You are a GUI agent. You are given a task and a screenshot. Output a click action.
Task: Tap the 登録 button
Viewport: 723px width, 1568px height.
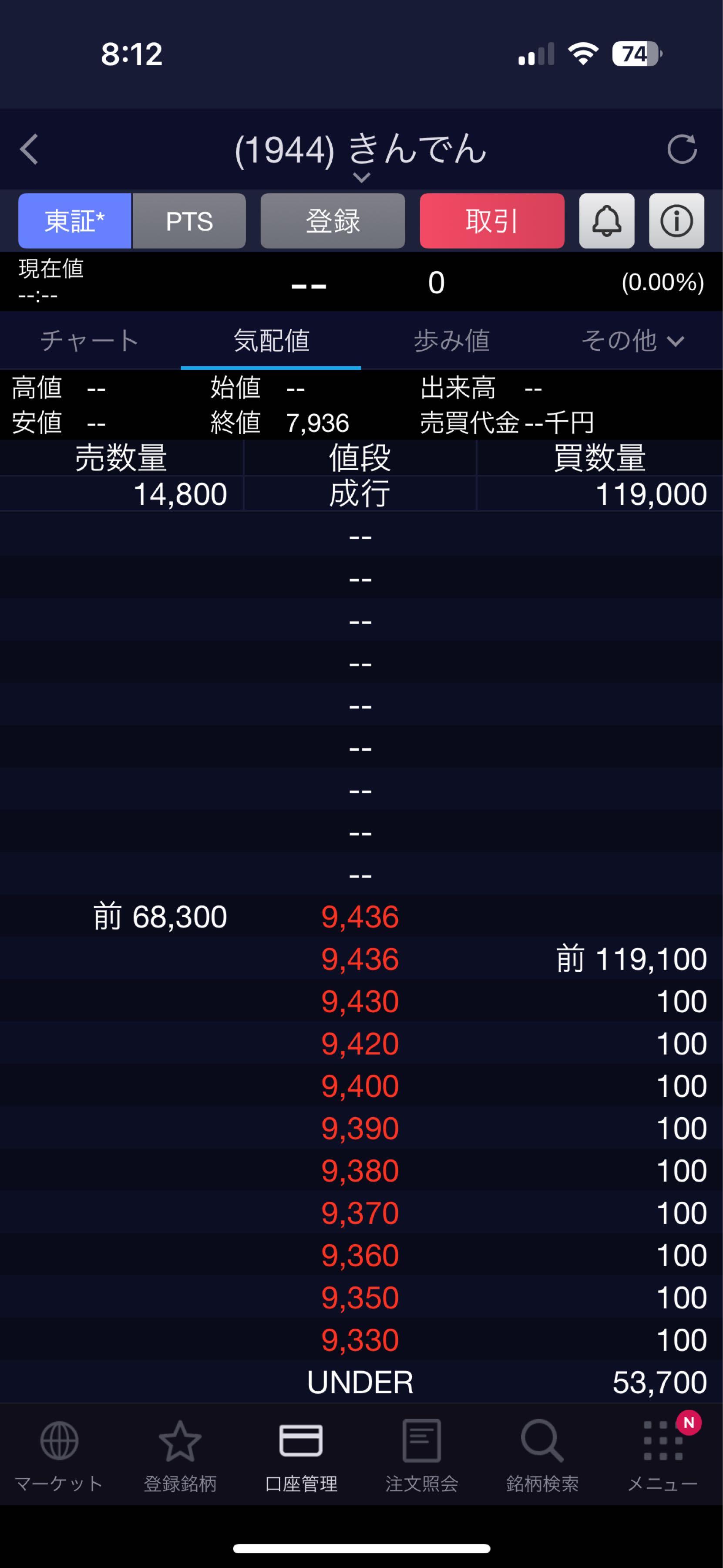[333, 221]
